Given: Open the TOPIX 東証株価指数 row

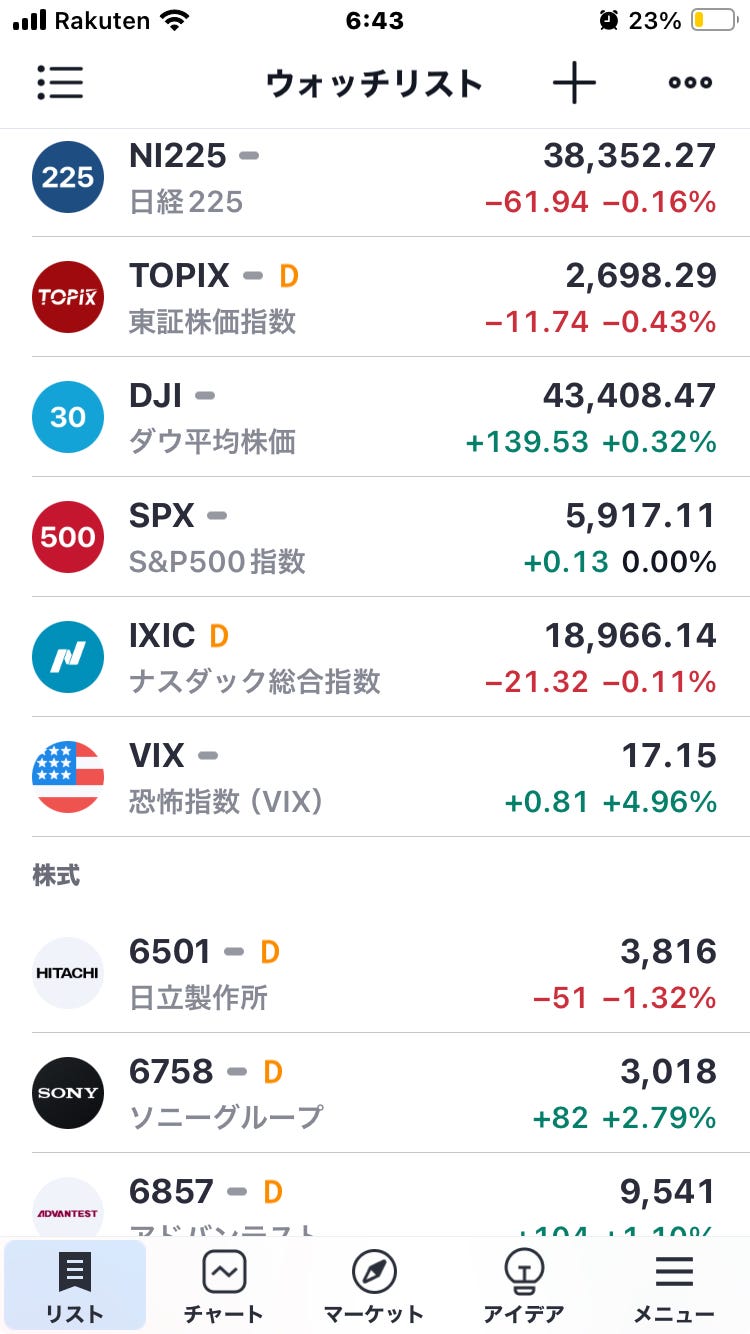Looking at the screenshot, I should pos(375,297).
